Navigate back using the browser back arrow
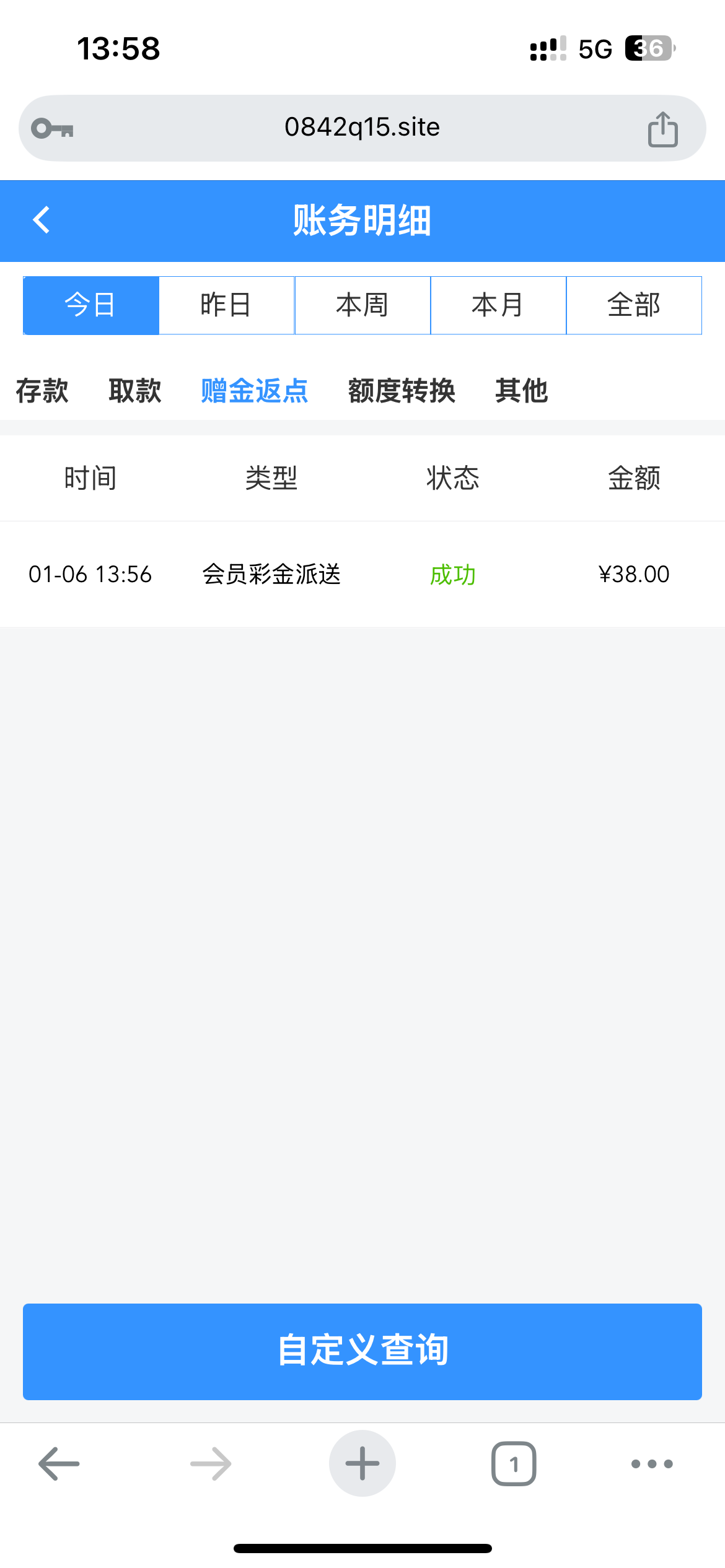The width and height of the screenshot is (725, 1568). 57,1462
